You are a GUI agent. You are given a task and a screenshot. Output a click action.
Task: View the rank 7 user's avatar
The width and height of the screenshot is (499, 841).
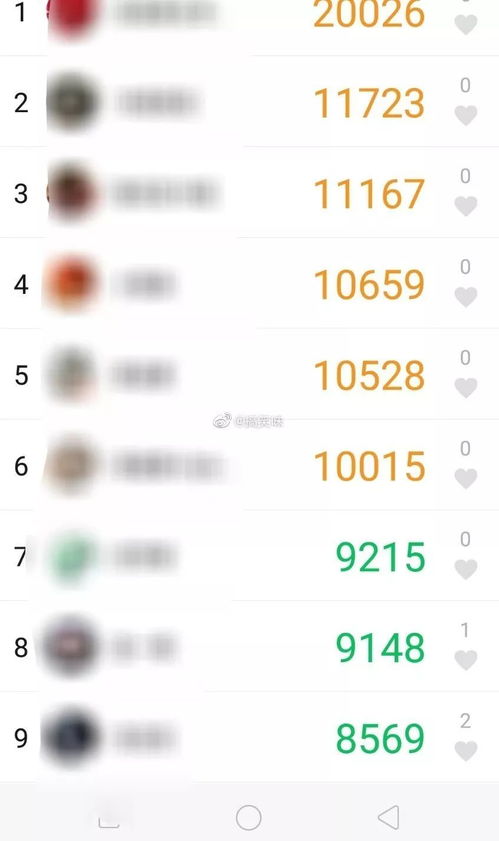pyautogui.click(x=72, y=556)
